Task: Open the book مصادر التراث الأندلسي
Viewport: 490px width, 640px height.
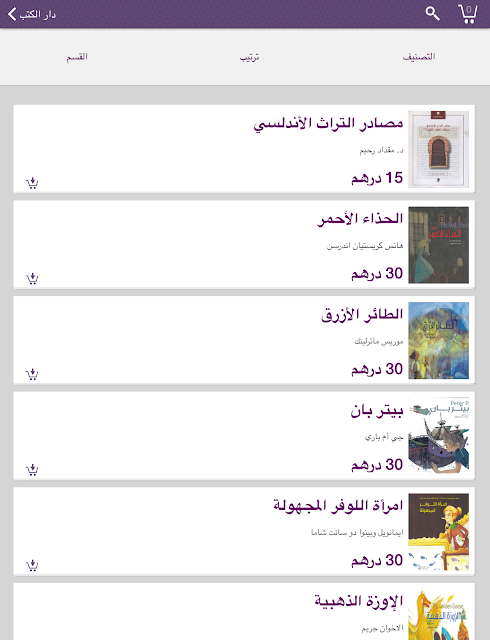Action: (x=244, y=149)
